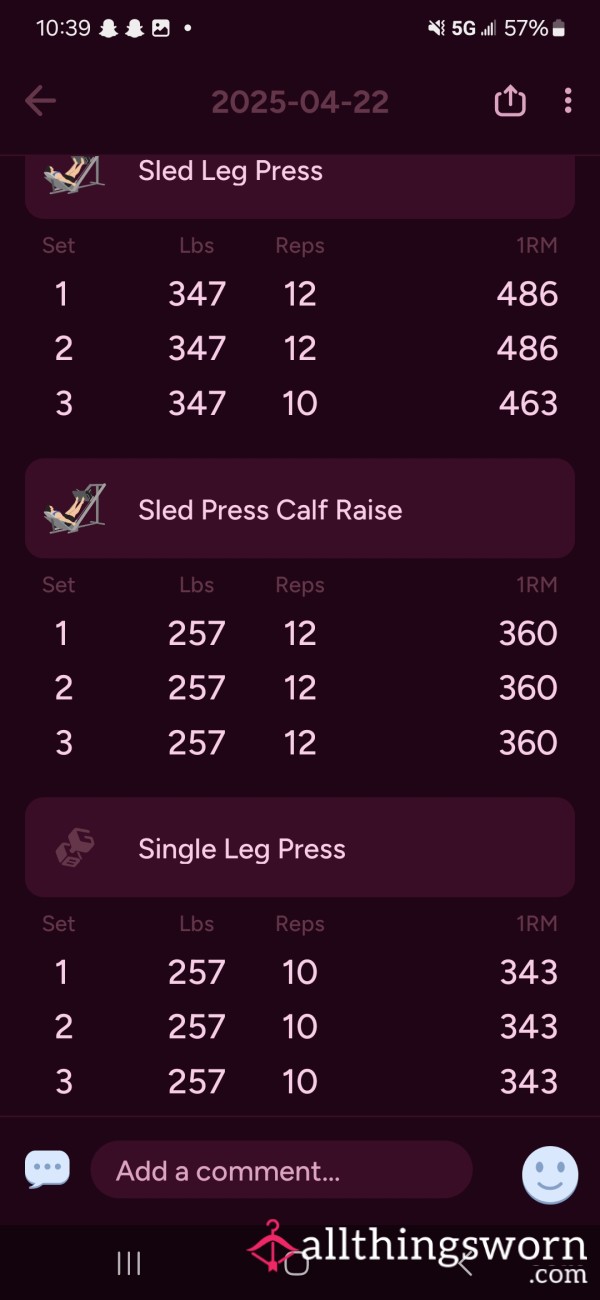
Task: Open the Sled Press Calf Raise card
Action: click(x=300, y=509)
